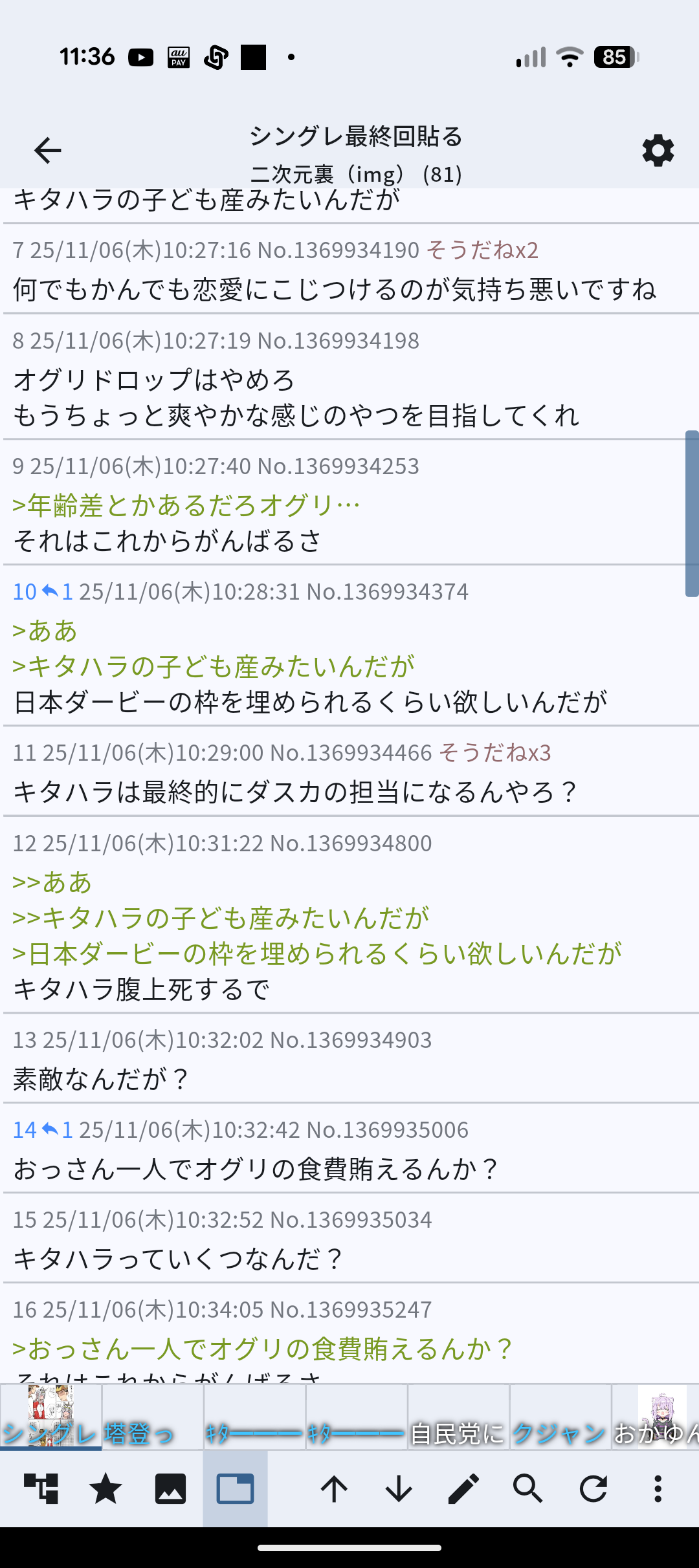Open the image gallery icon
The image size is (699, 1568).
pyautogui.click(x=170, y=1488)
